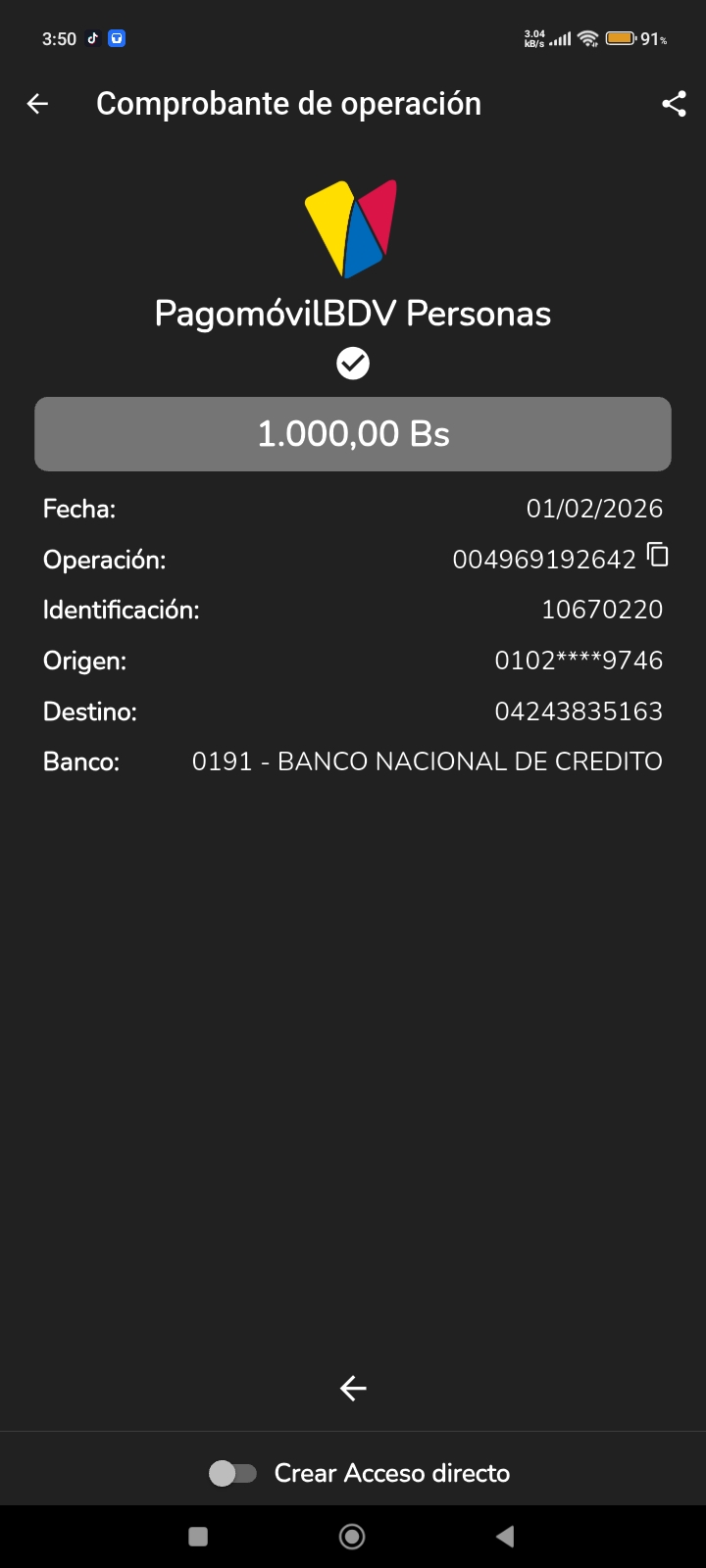The image size is (706, 1568).
Task: Tap the back arrow below the receipt
Action: pos(353,1388)
